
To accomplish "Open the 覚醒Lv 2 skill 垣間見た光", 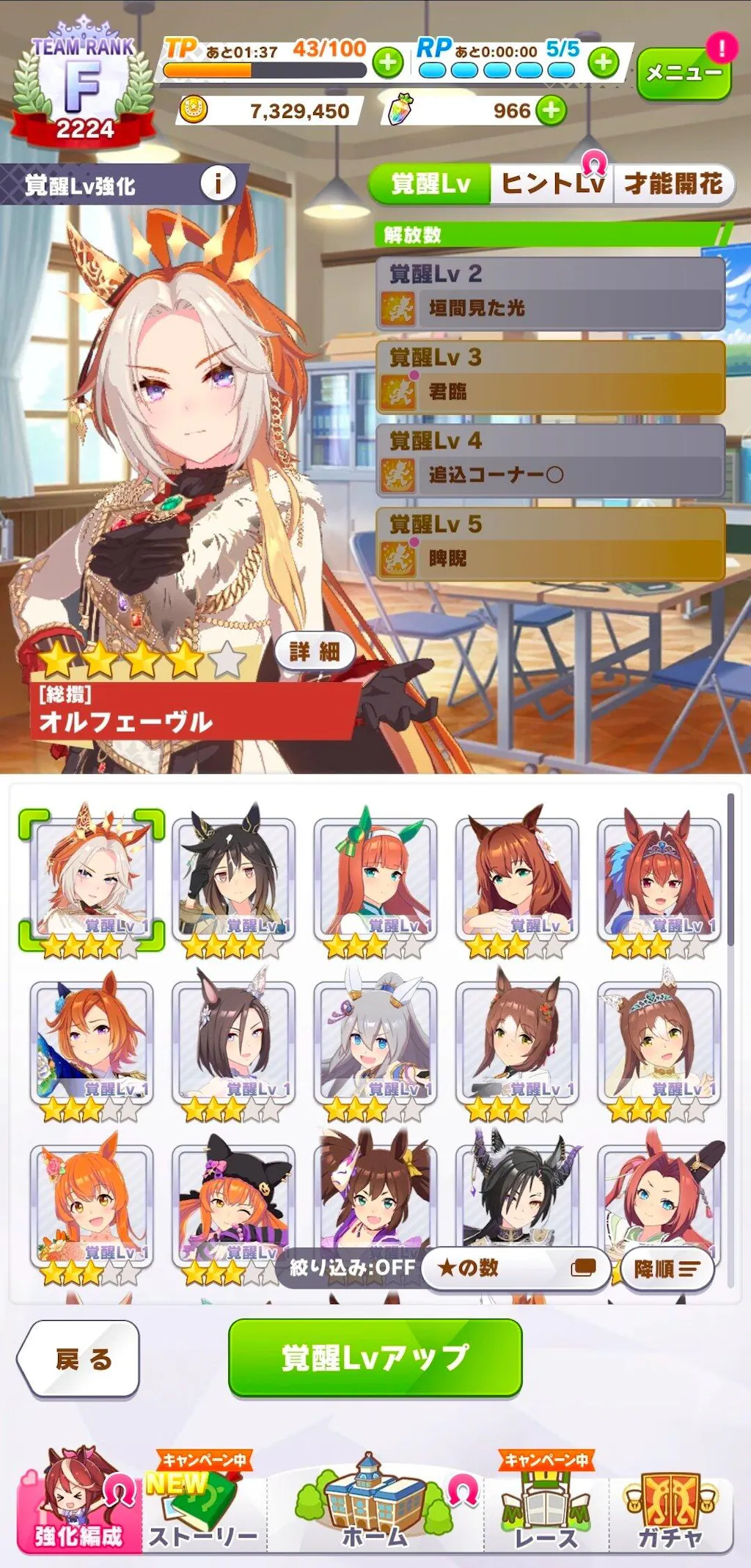I will [550, 293].
